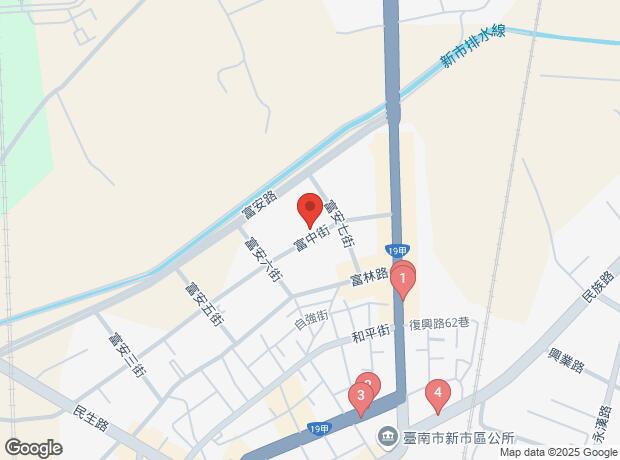620x460 pixels.
Task: Select the map marker numbered 3
Action: click(x=360, y=398)
